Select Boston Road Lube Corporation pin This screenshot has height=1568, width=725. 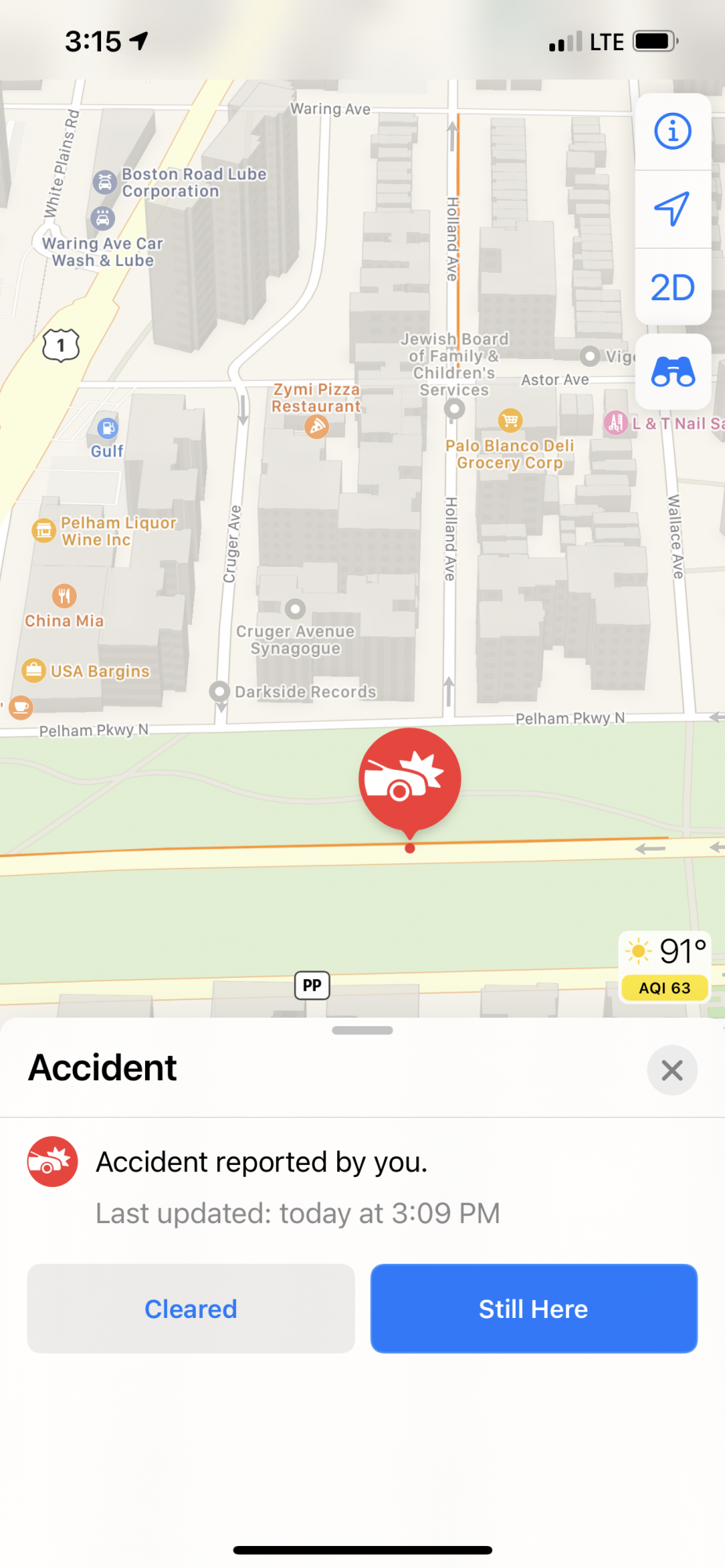[x=105, y=182]
